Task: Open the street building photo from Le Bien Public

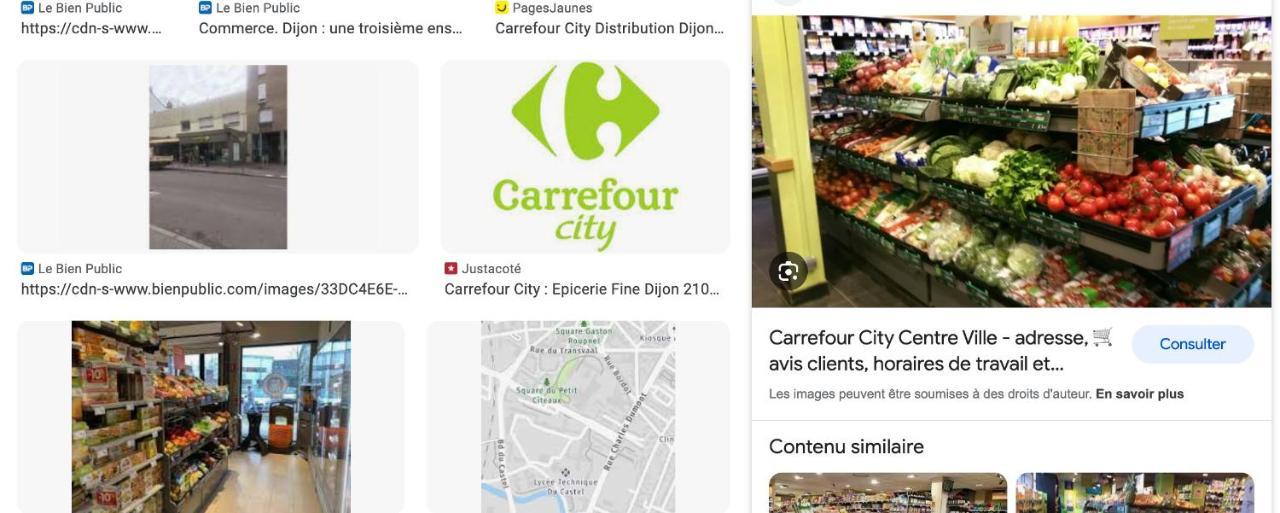Action: (x=218, y=157)
